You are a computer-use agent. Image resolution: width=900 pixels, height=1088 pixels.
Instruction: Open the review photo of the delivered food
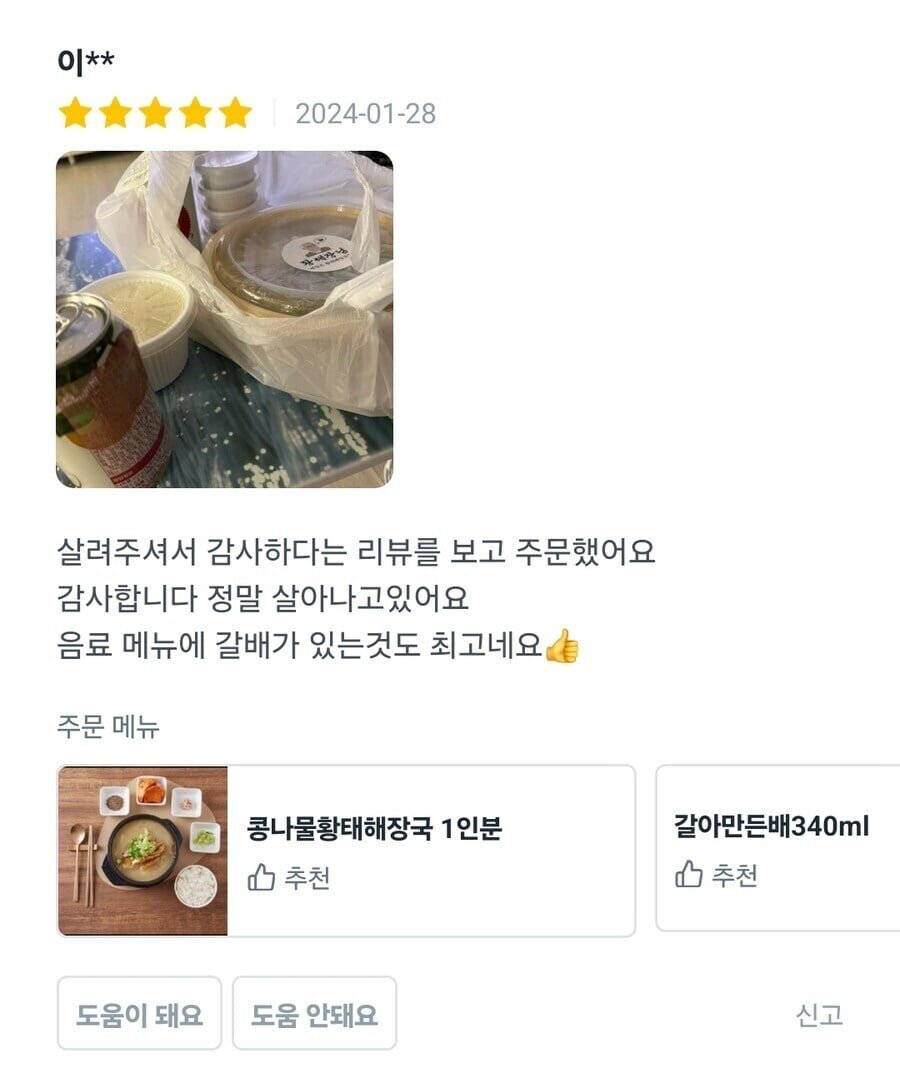(x=224, y=319)
